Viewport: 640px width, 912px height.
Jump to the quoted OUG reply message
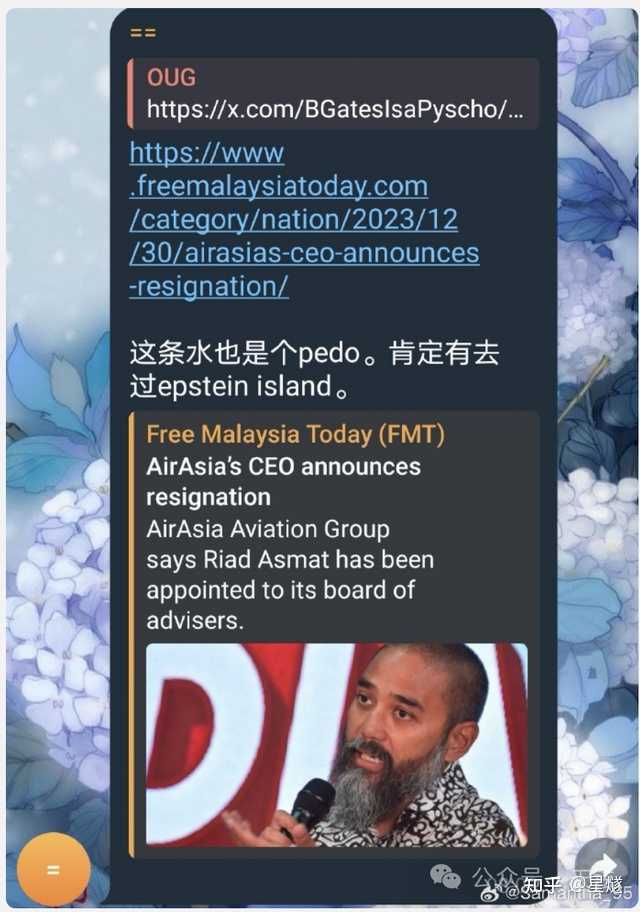point(333,93)
